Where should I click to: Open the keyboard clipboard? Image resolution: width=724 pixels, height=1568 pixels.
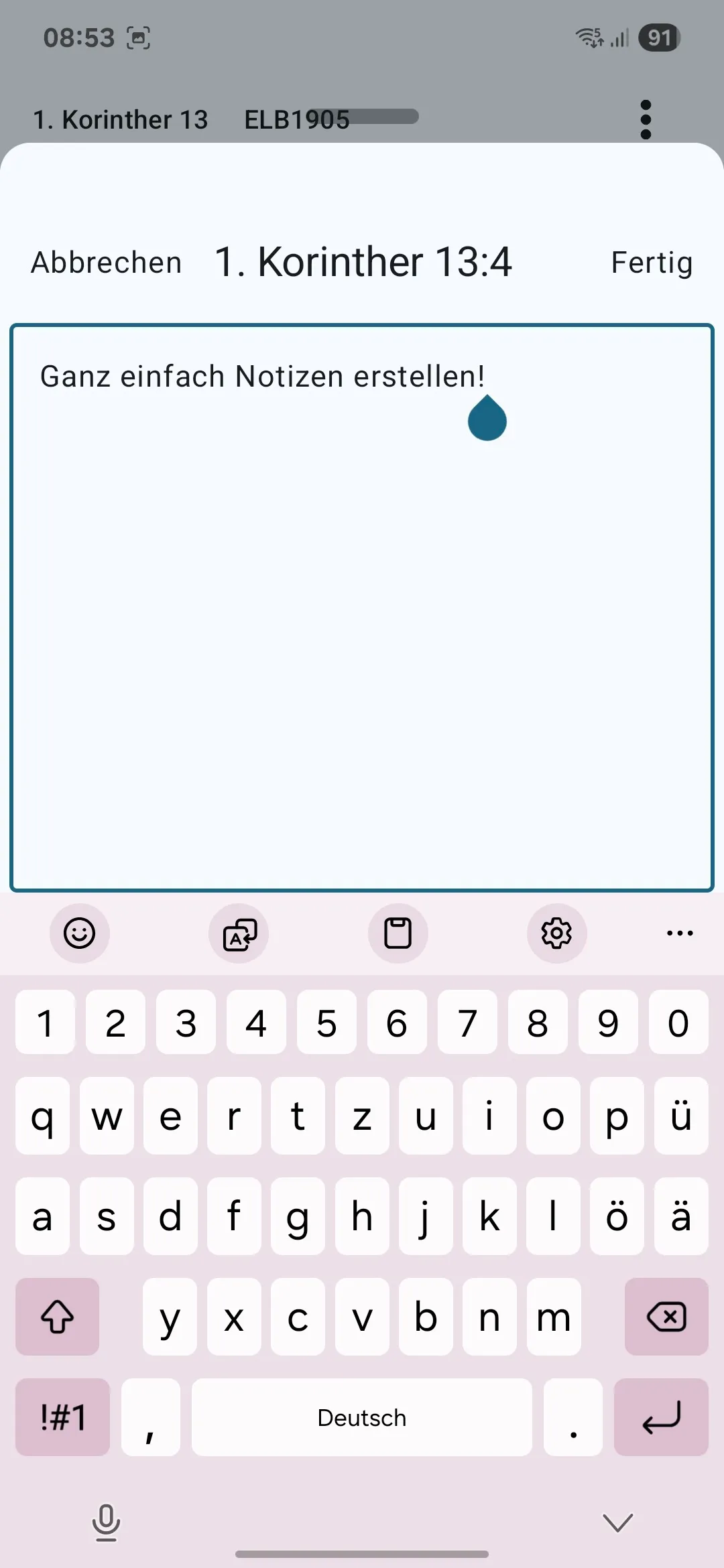pyautogui.click(x=398, y=933)
